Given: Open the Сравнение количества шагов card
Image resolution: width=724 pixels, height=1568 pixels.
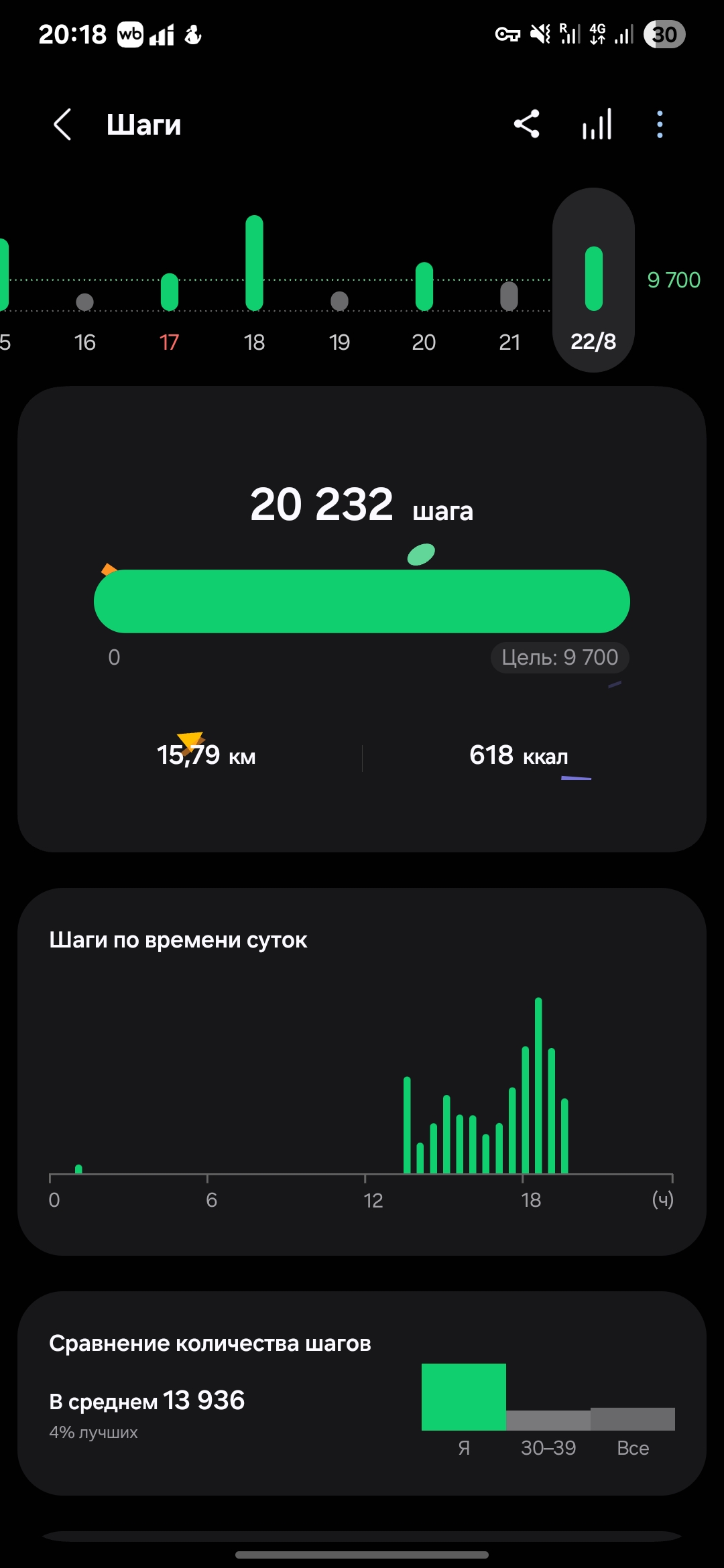Looking at the screenshot, I should click(x=362, y=1394).
